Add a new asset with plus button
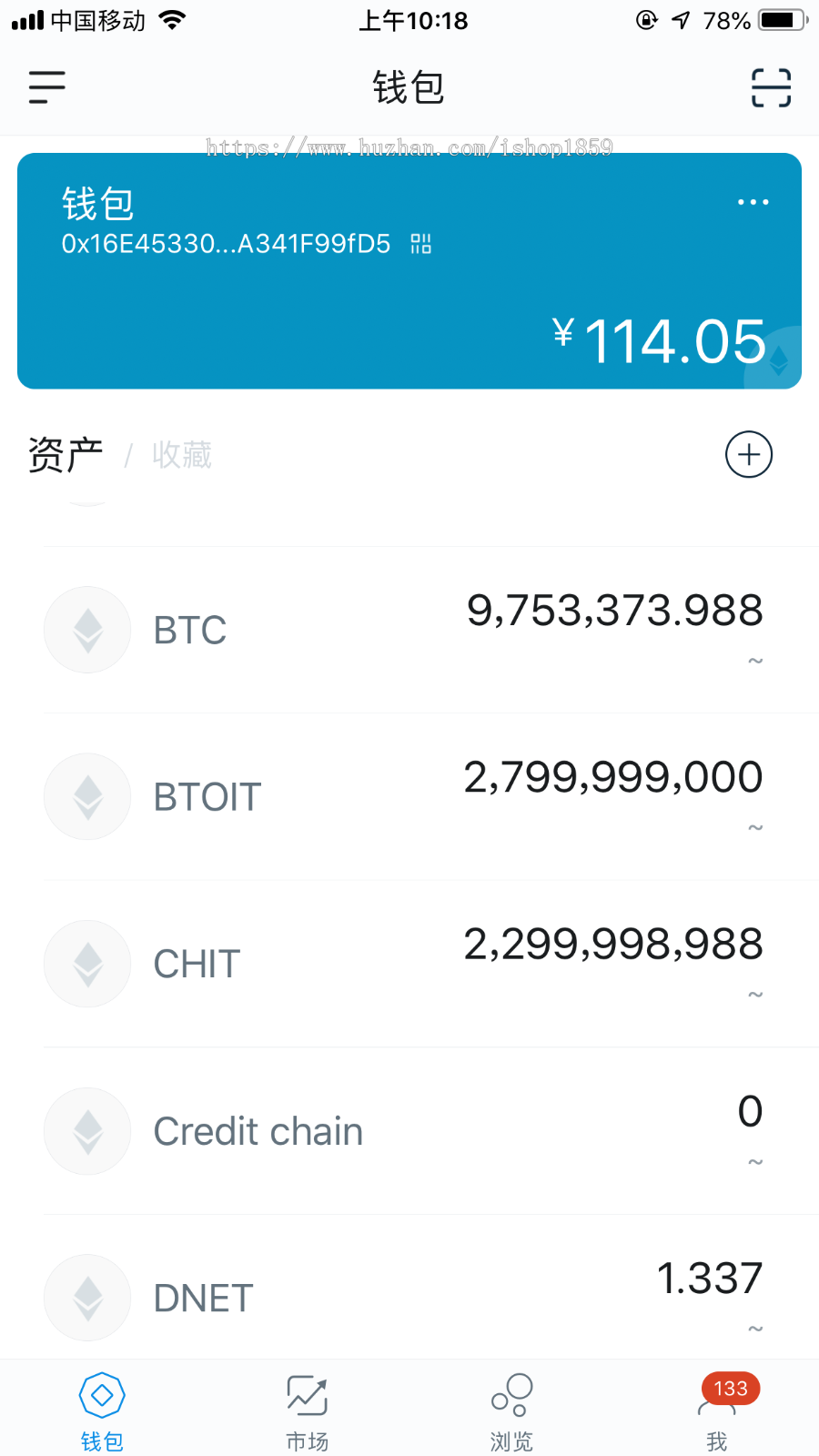819x1456 pixels. coord(748,455)
